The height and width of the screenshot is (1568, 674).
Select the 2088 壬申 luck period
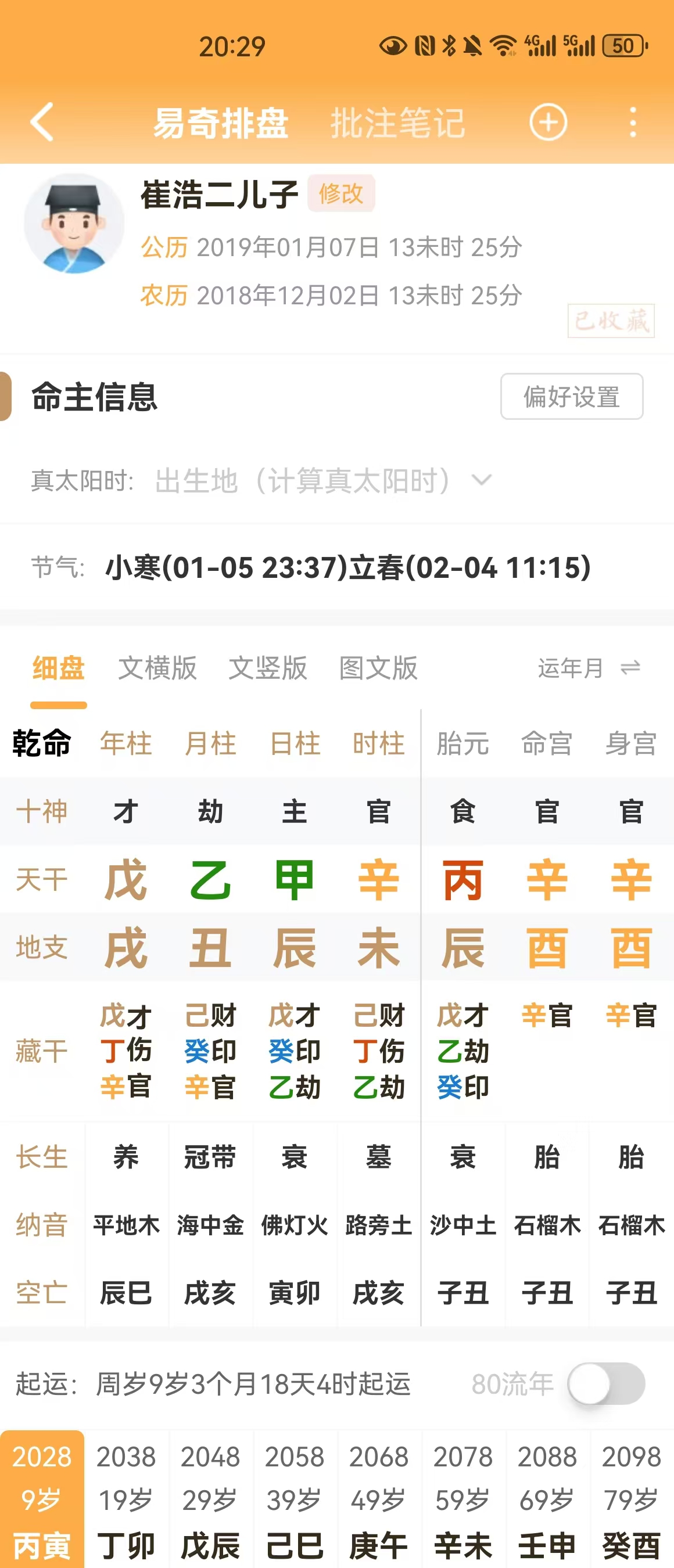point(547,1501)
